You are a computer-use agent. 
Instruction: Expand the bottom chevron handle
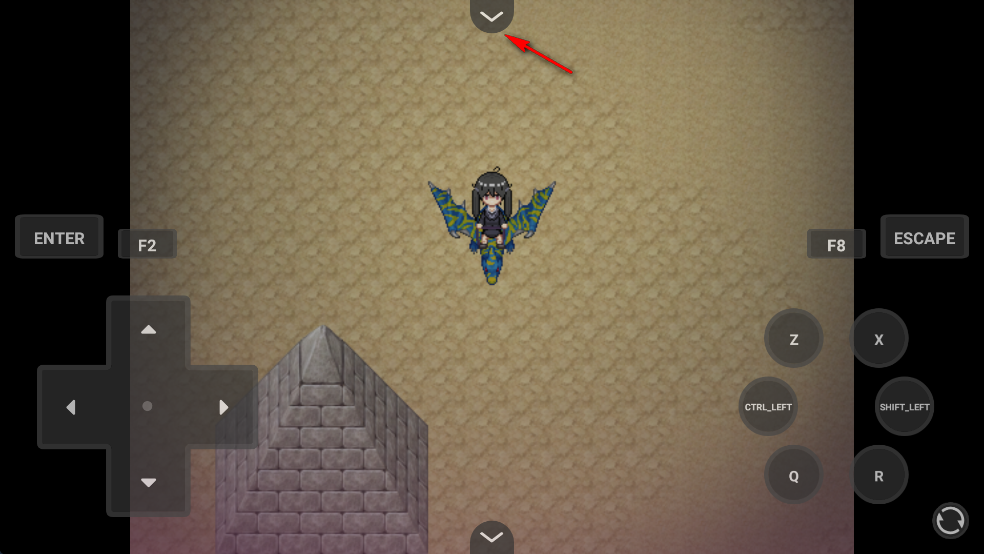click(x=492, y=537)
